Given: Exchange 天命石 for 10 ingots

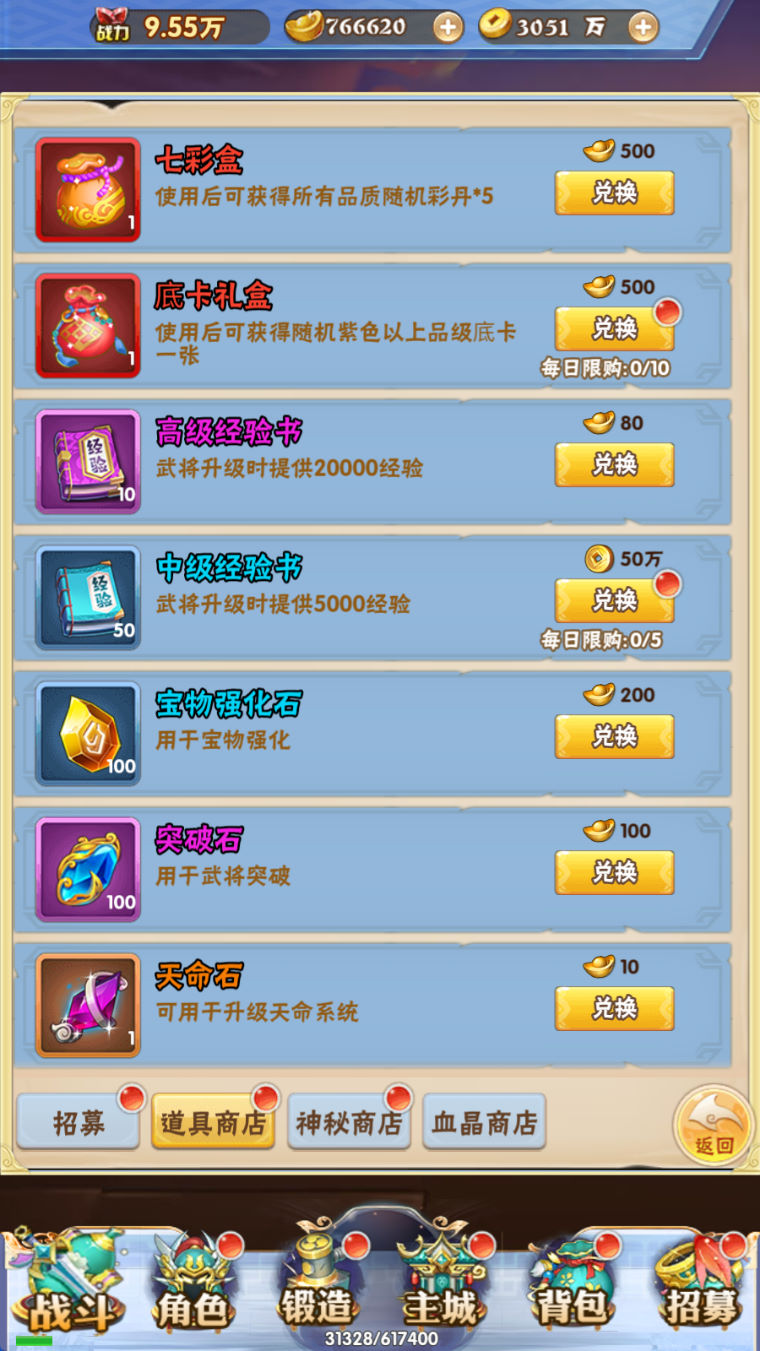Looking at the screenshot, I should point(614,1009).
